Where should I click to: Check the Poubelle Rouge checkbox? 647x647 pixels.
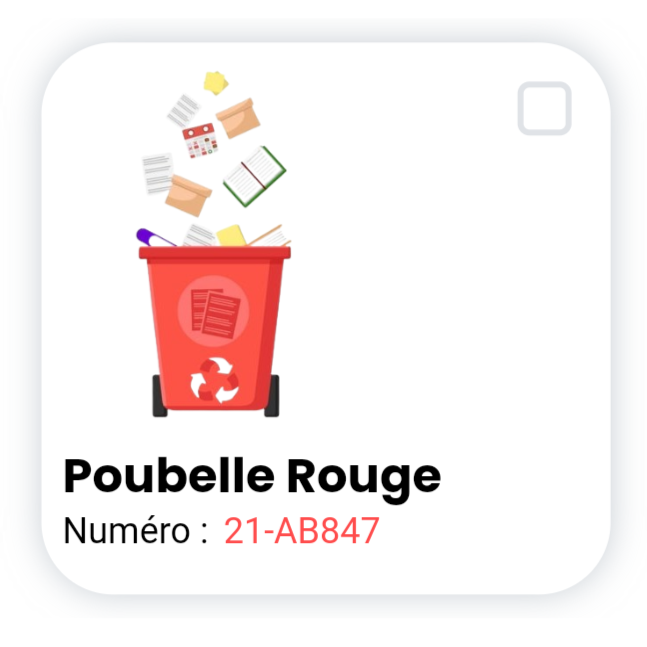pyautogui.click(x=544, y=108)
